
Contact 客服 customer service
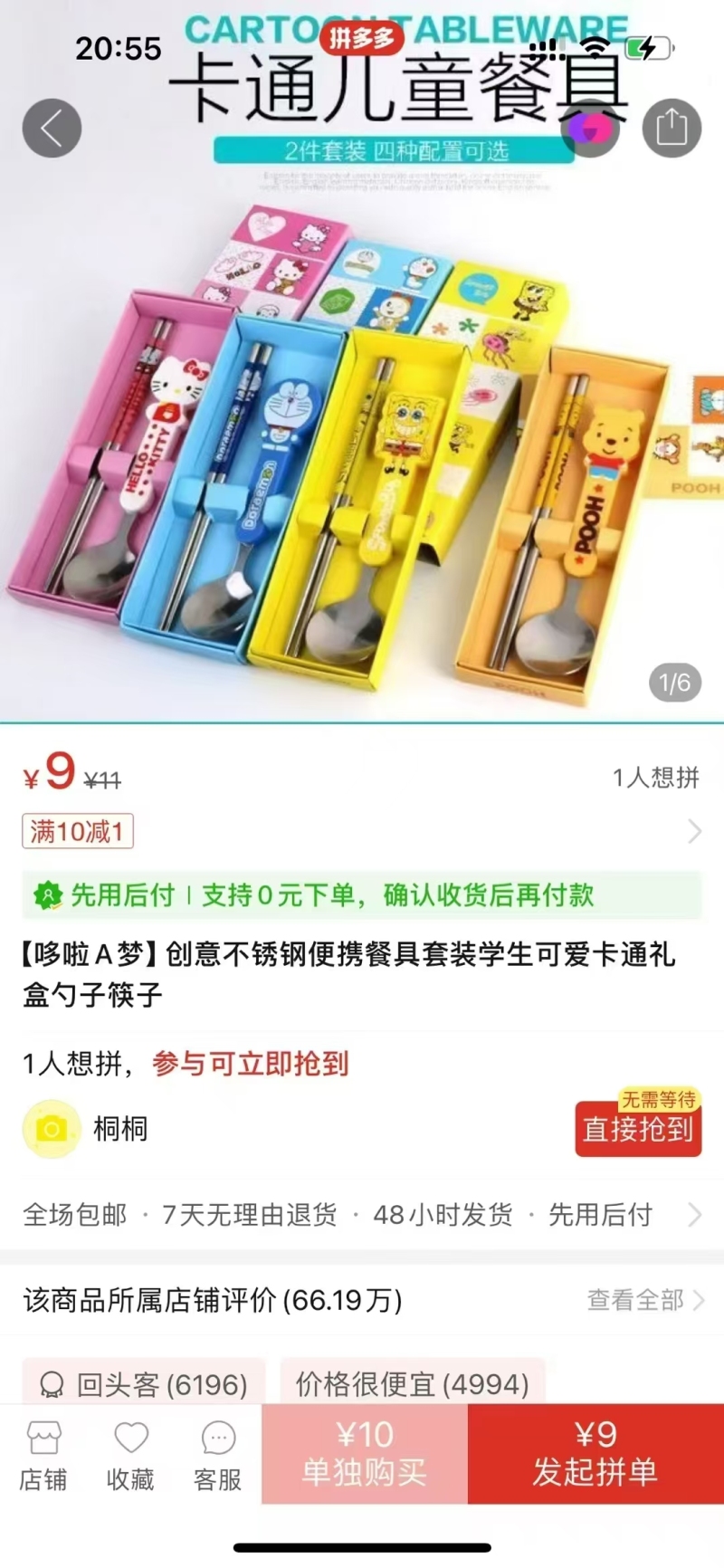point(217,1456)
